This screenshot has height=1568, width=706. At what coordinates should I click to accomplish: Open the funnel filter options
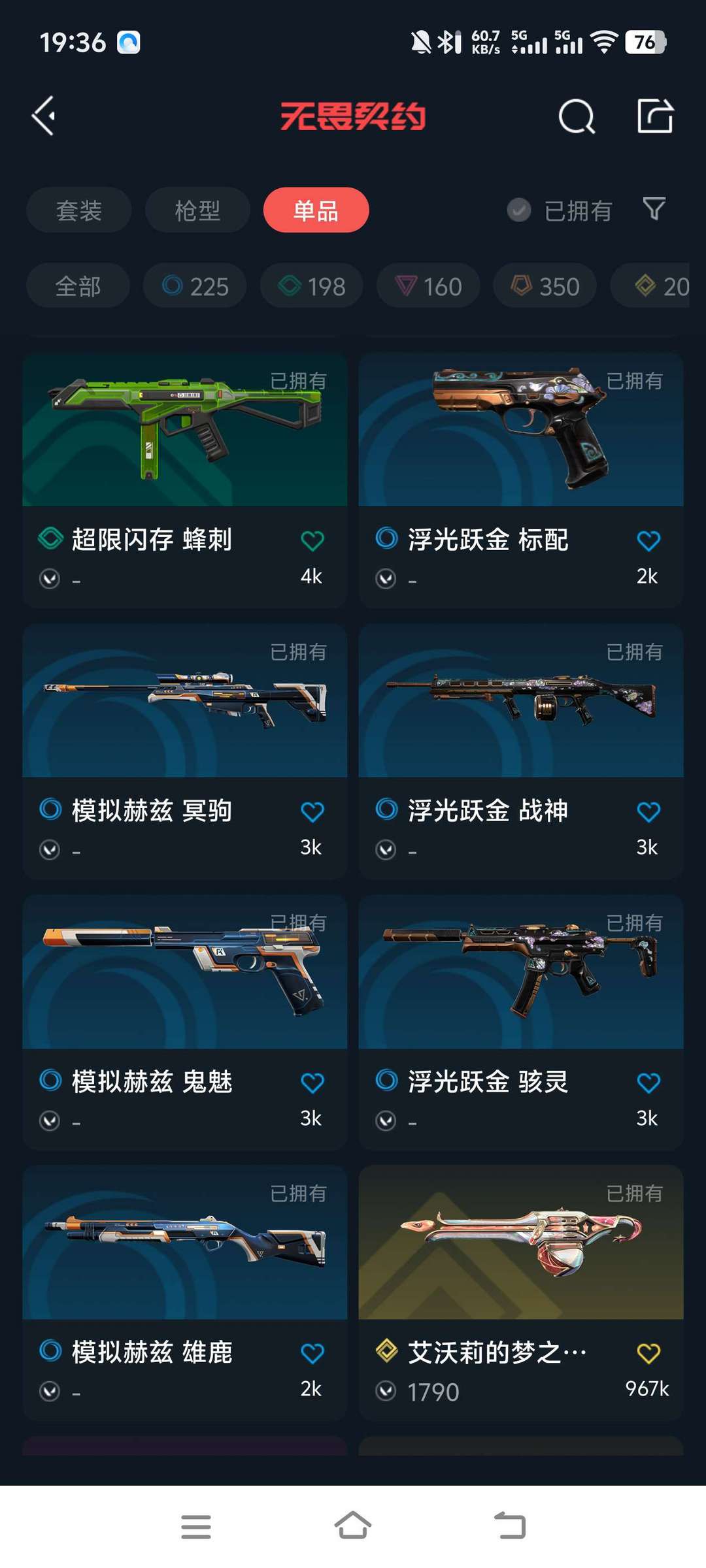click(654, 209)
